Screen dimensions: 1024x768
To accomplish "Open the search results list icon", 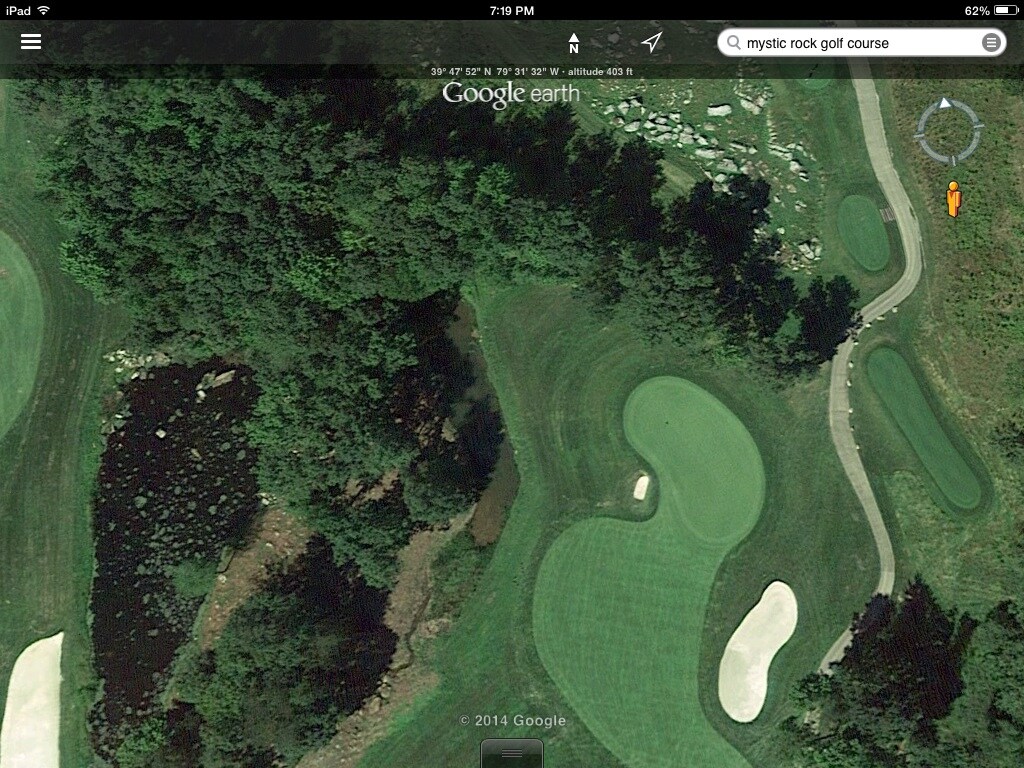I will coord(990,43).
